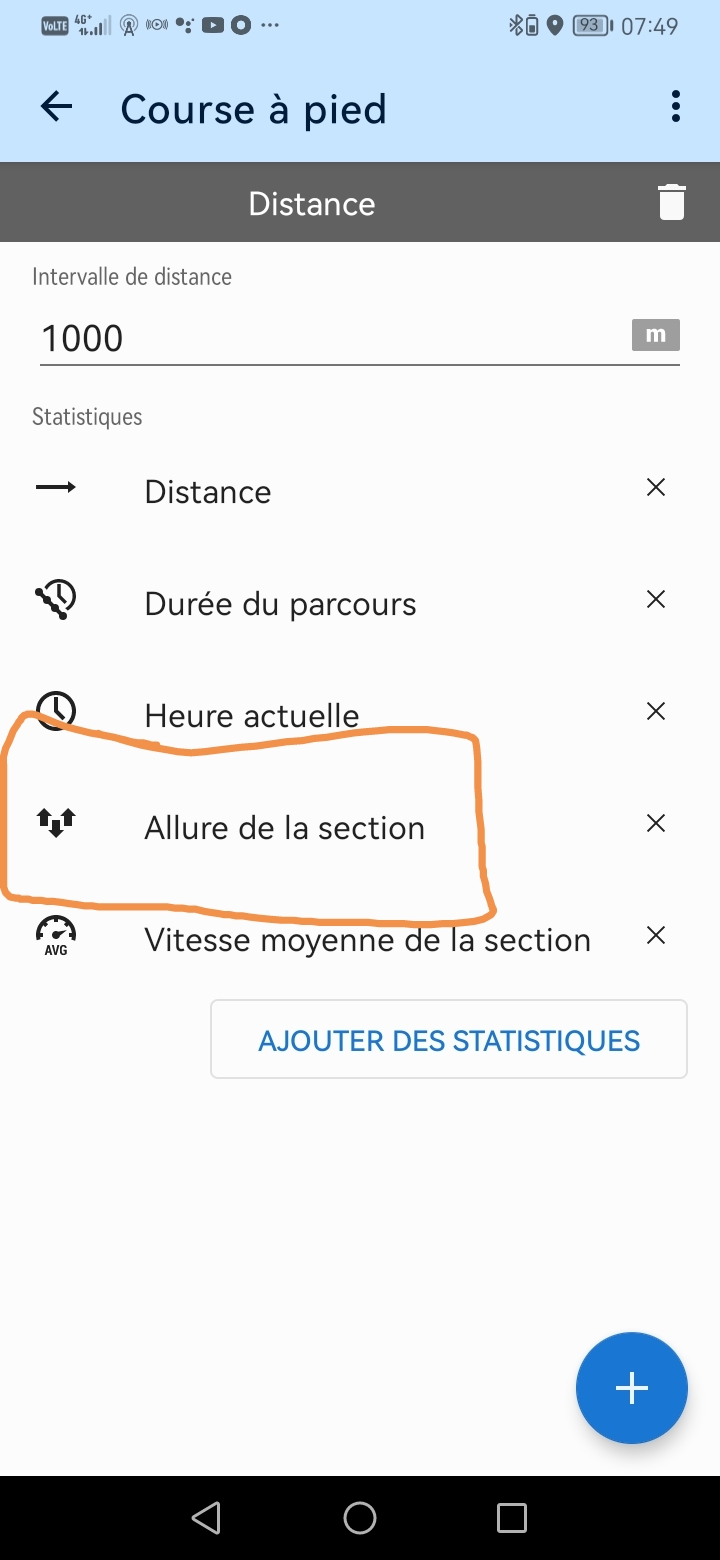Remove Allure de la section statistic
The image size is (720, 1560).
[x=656, y=824]
